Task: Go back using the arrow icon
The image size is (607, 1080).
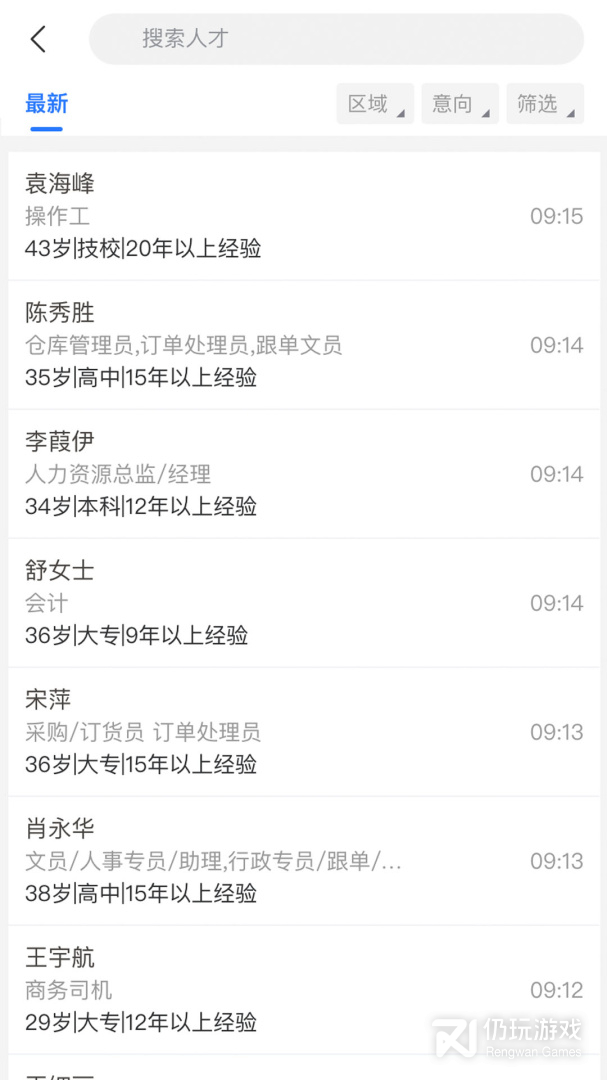Action: pos(38,39)
